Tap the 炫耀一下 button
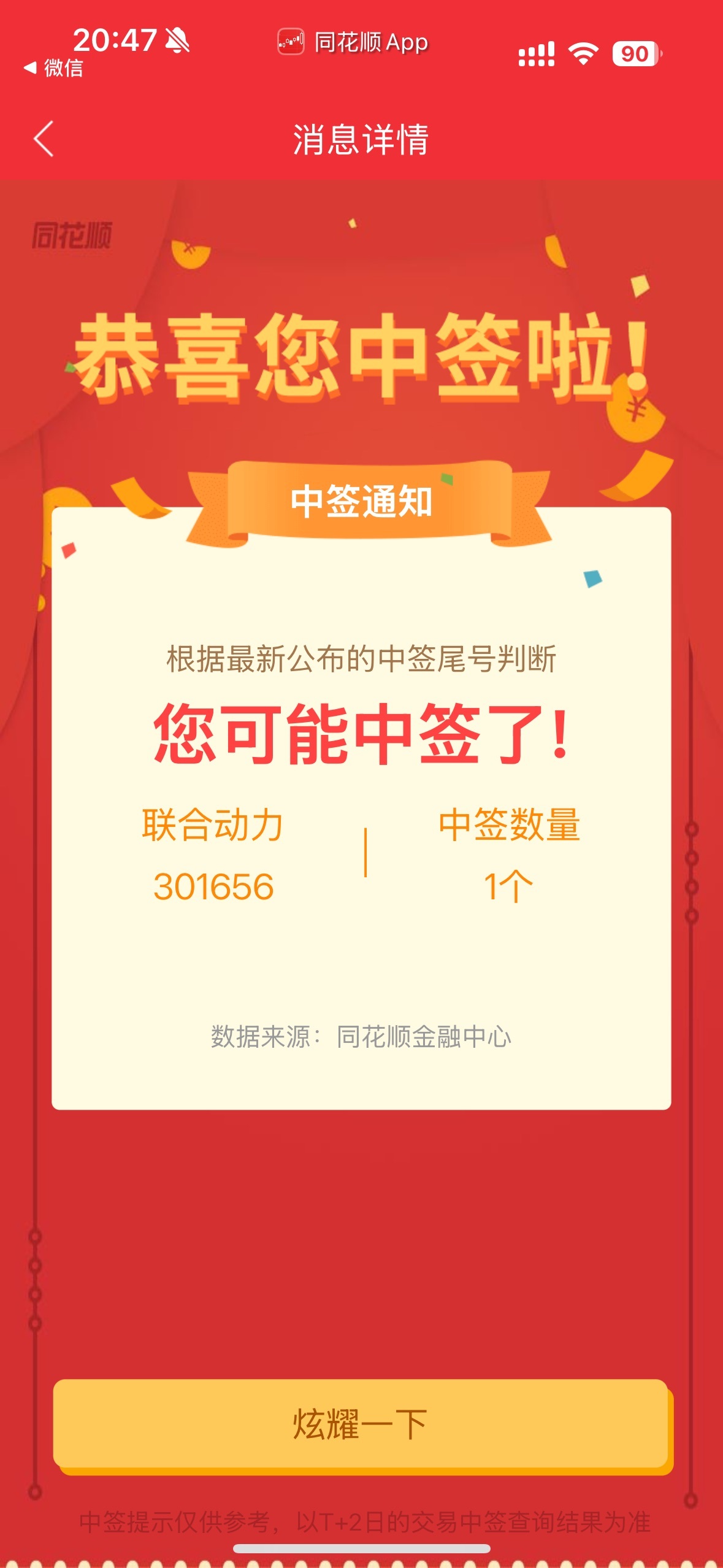The height and width of the screenshot is (1568, 723). [361, 1423]
